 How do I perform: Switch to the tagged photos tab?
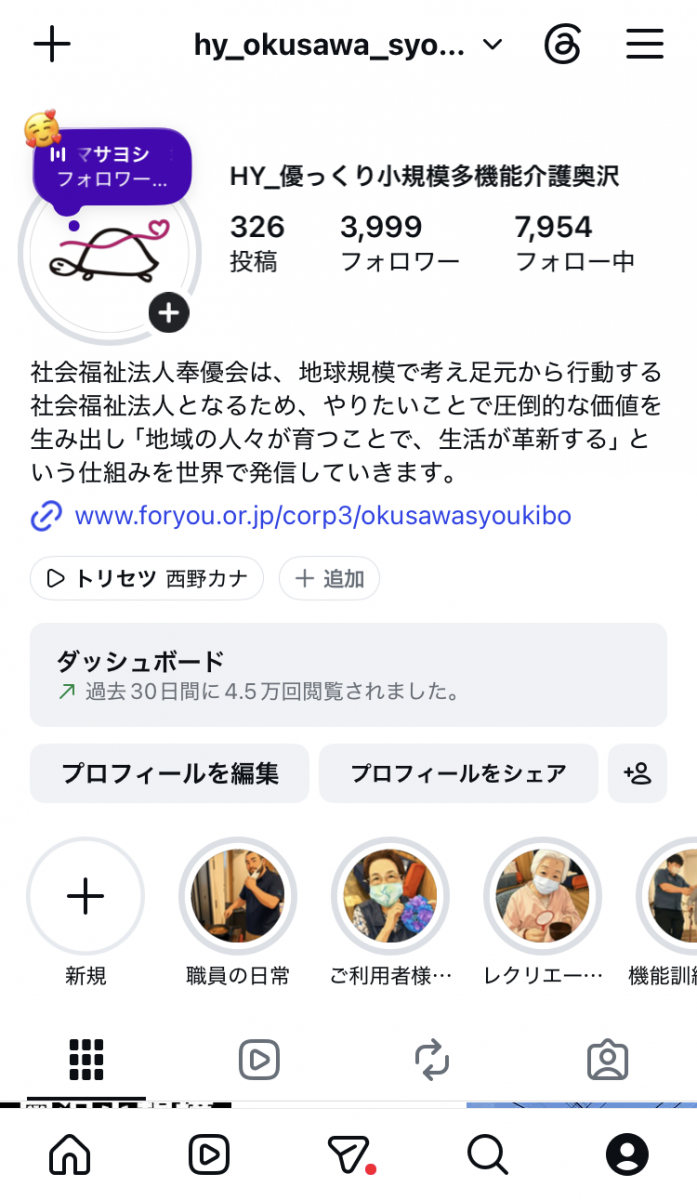click(x=607, y=1060)
